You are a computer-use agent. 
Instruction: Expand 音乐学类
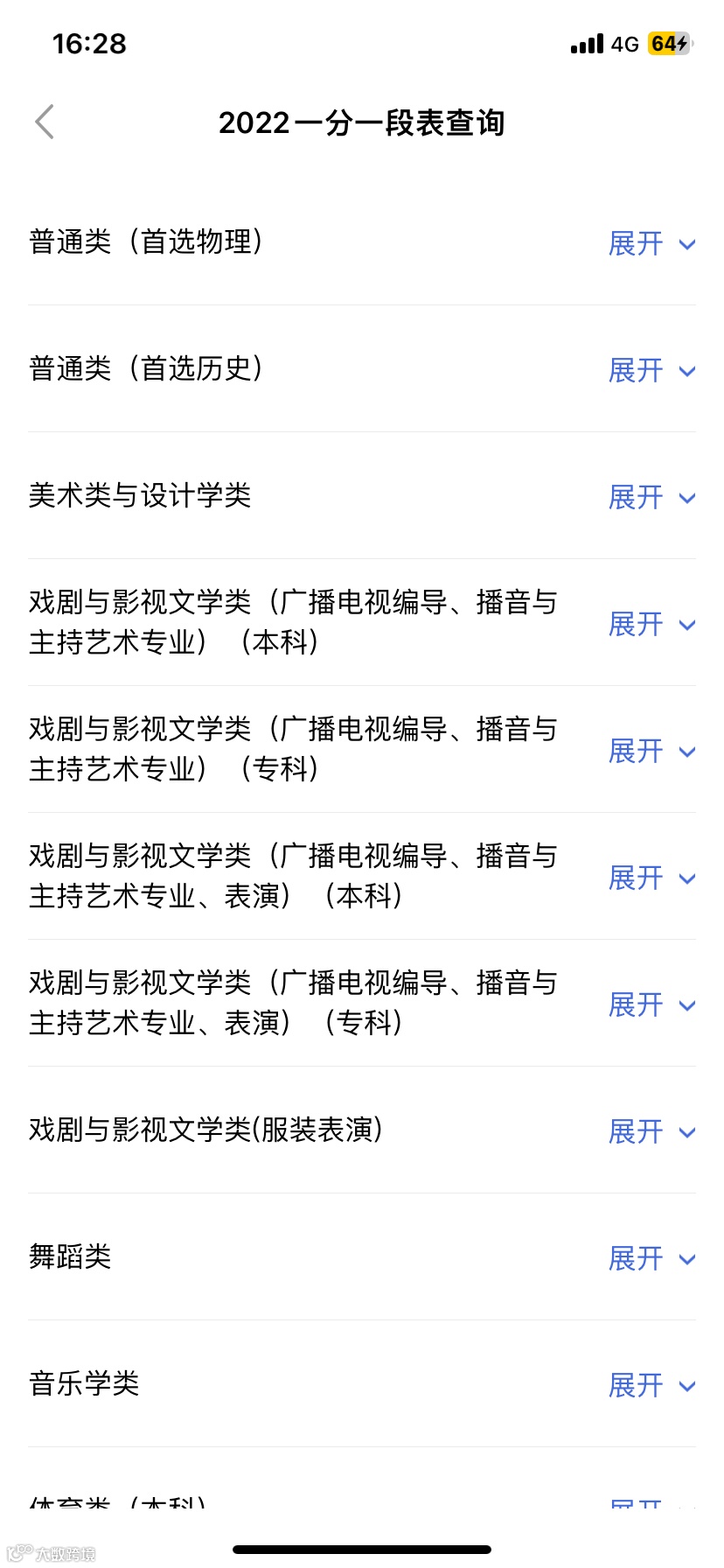coord(651,1386)
